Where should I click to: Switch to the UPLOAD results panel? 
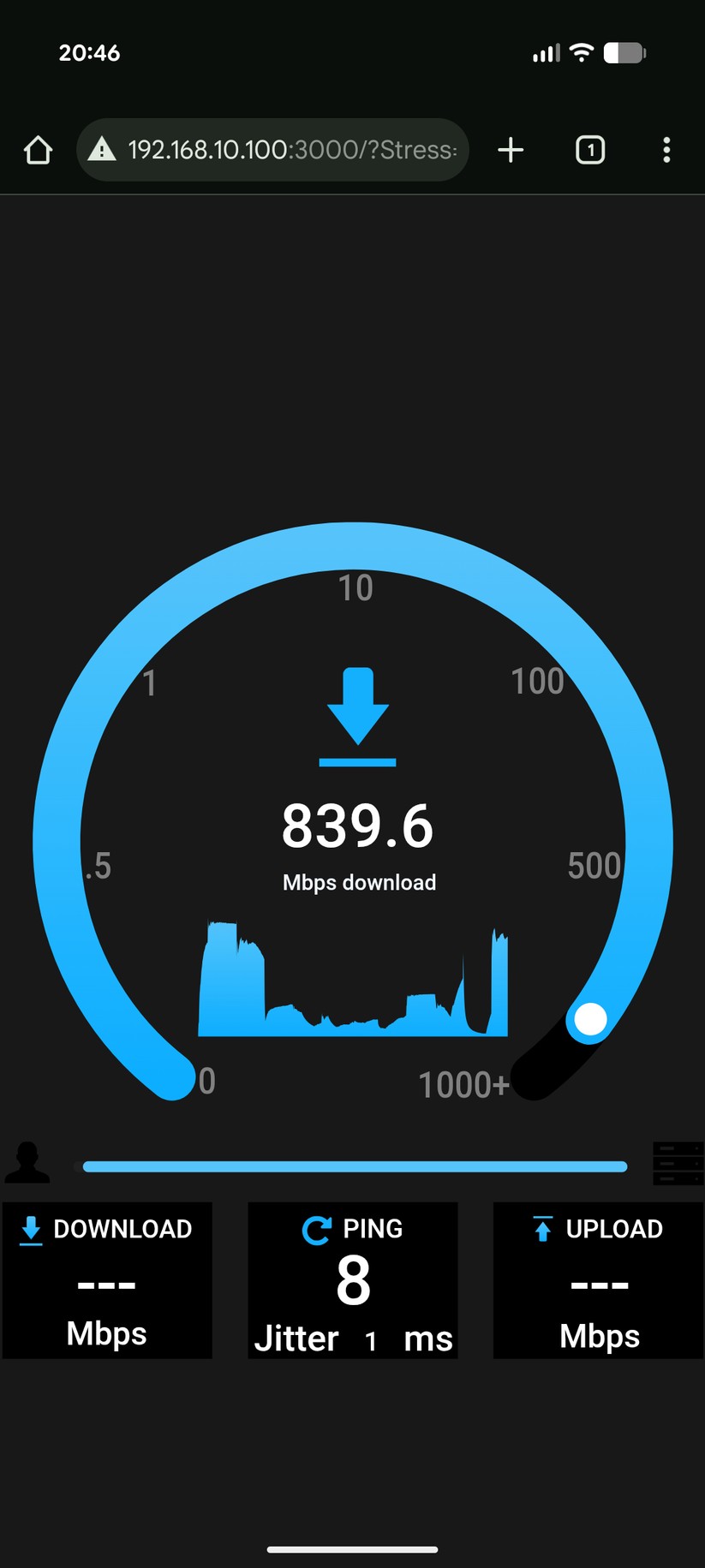point(598,1280)
